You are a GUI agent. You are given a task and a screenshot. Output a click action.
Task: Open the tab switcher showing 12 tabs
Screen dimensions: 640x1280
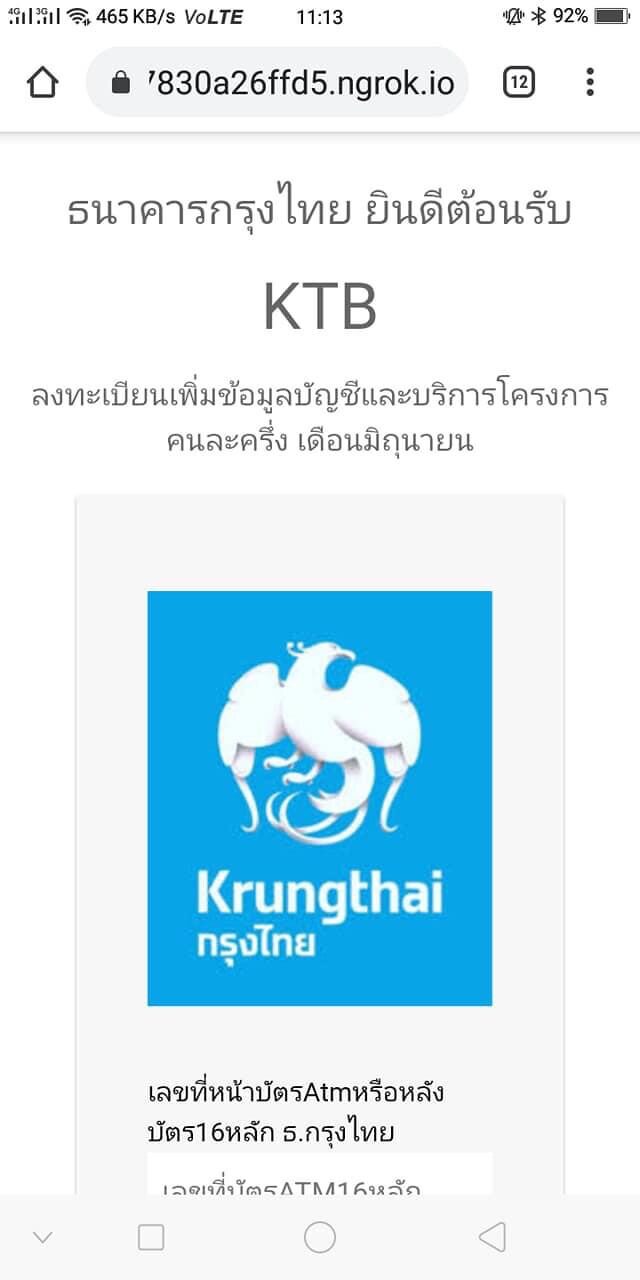click(518, 82)
